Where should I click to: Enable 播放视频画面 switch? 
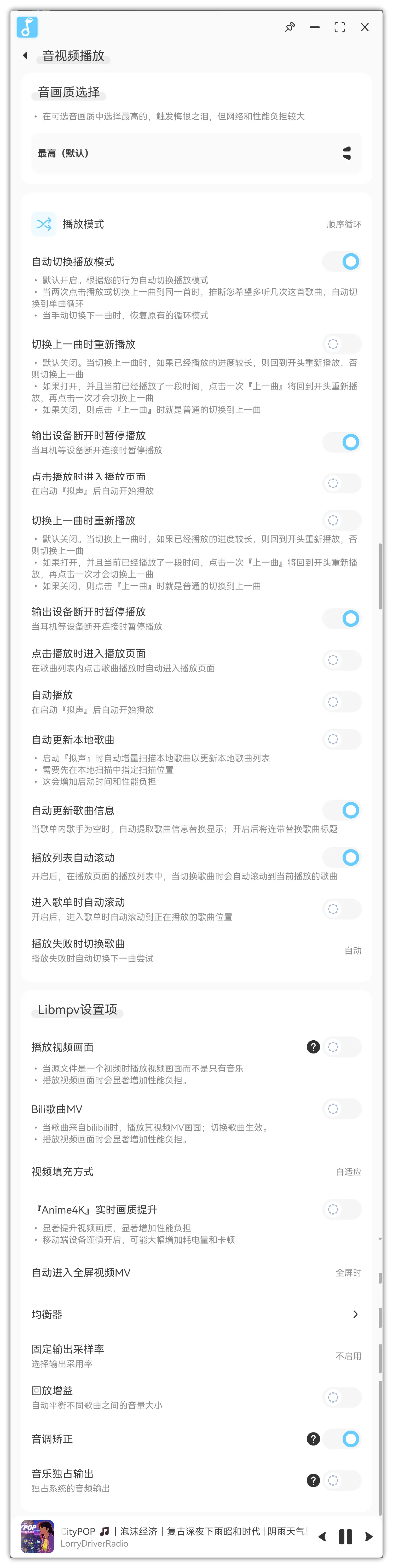pyautogui.click(x=342, y=1047)
